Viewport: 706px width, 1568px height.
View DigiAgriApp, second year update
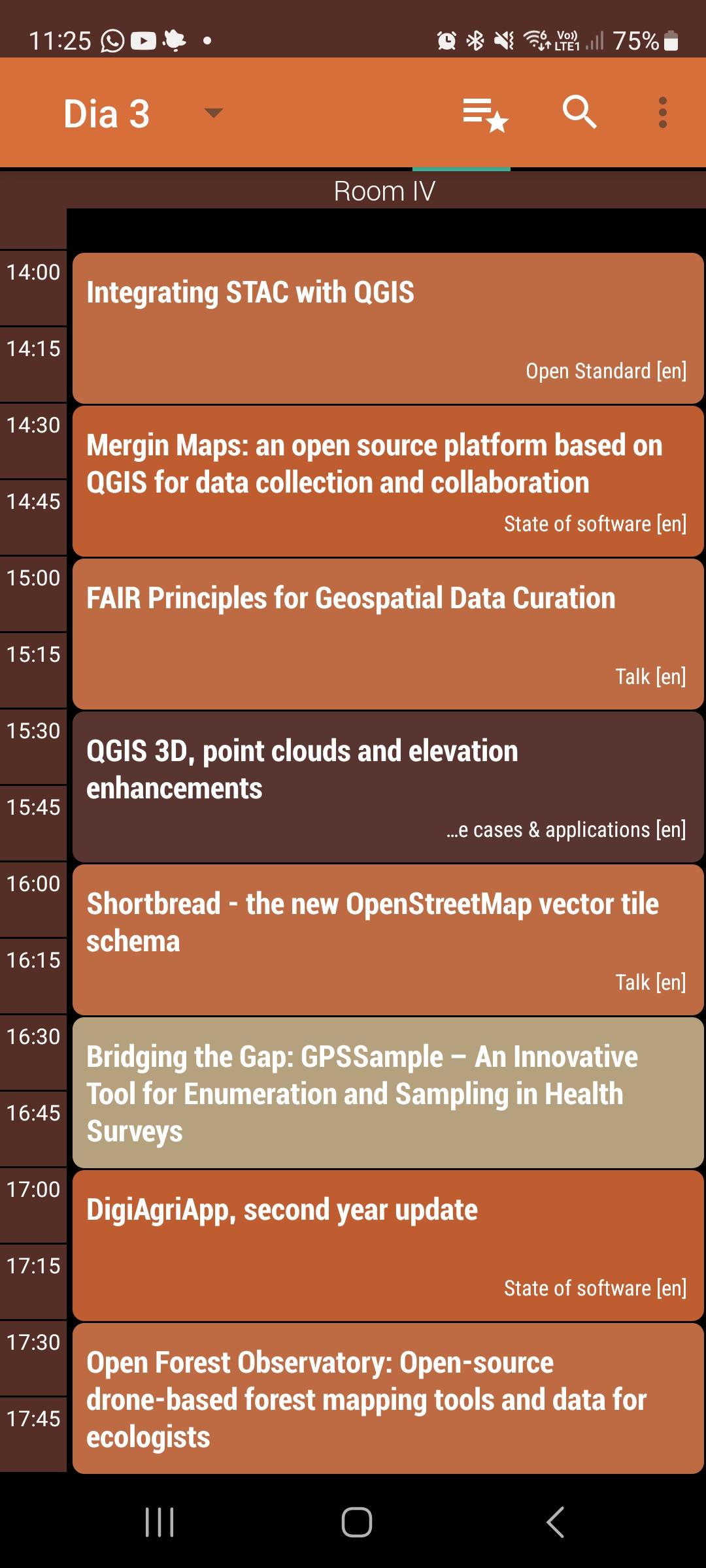(x=388, y=1245)
